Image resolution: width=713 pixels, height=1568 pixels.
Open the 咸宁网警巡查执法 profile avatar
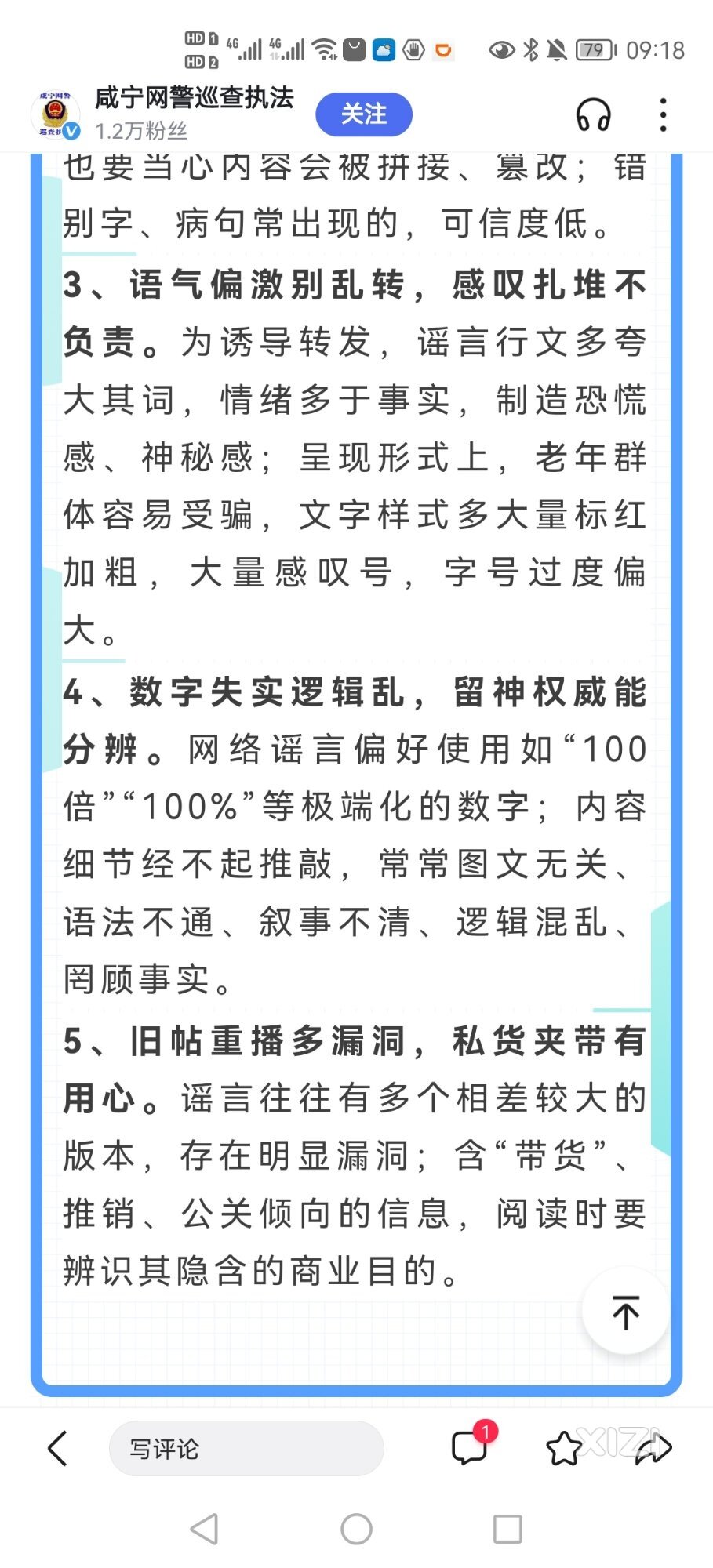pyautogui.click(x=56, y=114)
